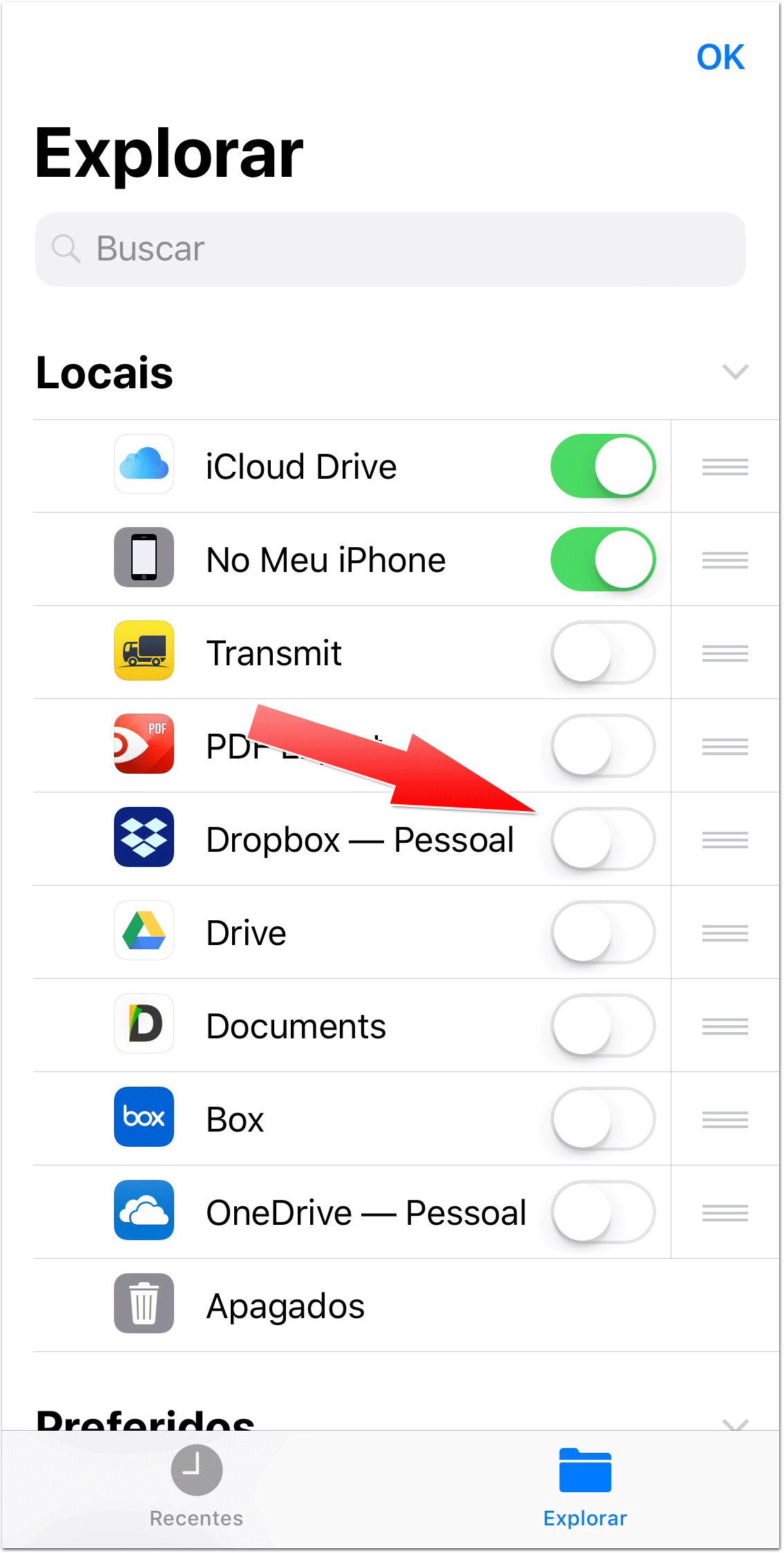Open the Apagados row
Image resolution: width=784 pixels, height=1553 pixels.
click(406, 1306)
